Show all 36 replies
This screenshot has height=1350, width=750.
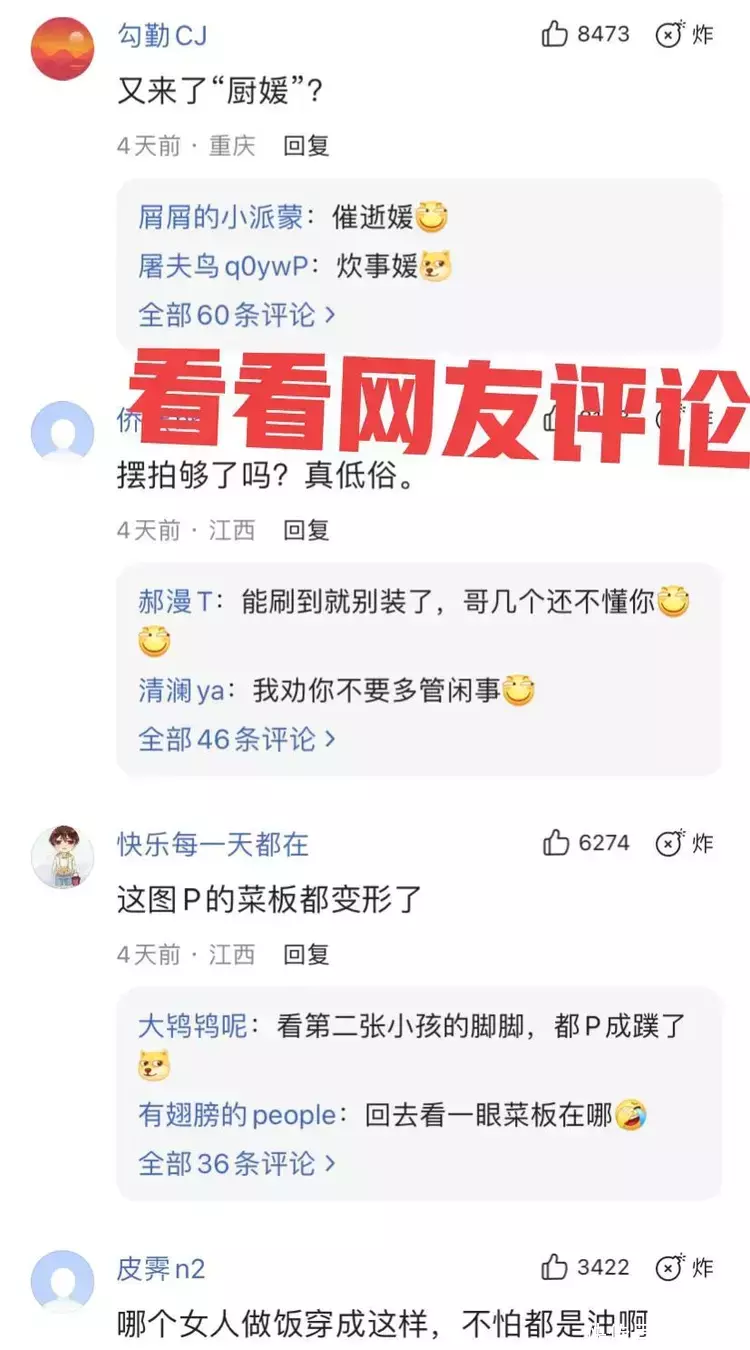pyautogui.click(x=237, y=1163)
